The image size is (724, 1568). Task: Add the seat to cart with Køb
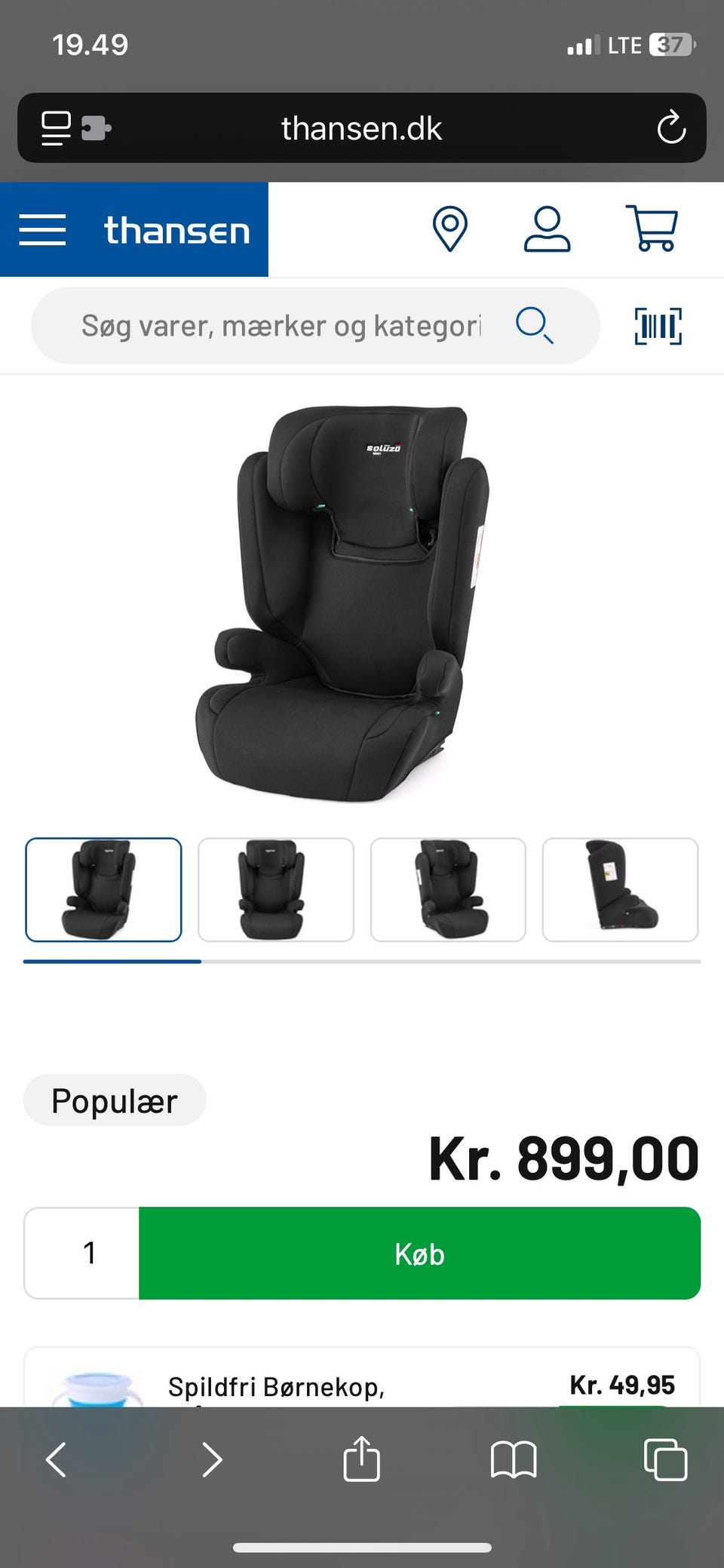[x=419, y=1253]
